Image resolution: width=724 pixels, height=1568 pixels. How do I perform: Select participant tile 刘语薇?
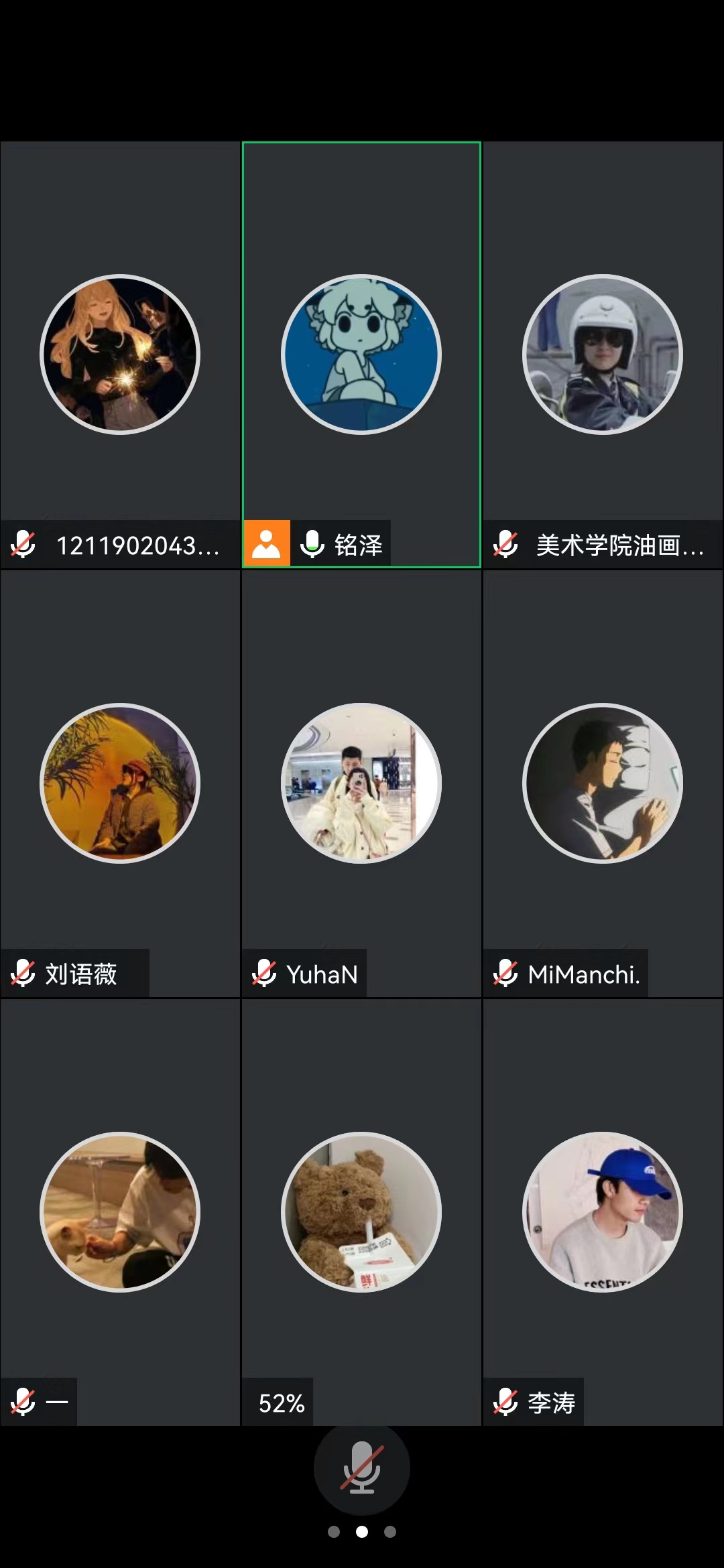tap(120, 783)
